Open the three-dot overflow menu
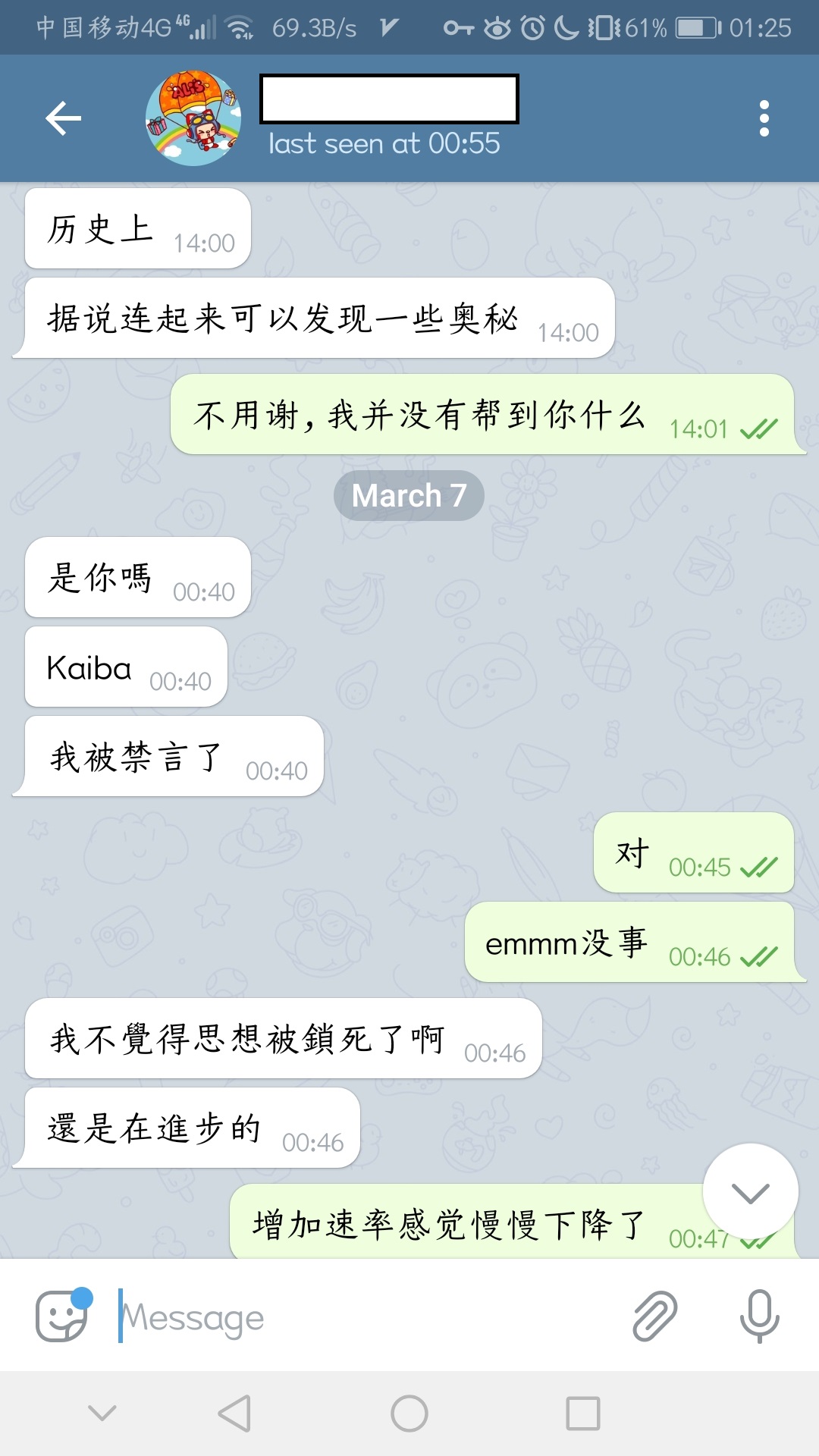 764,118
